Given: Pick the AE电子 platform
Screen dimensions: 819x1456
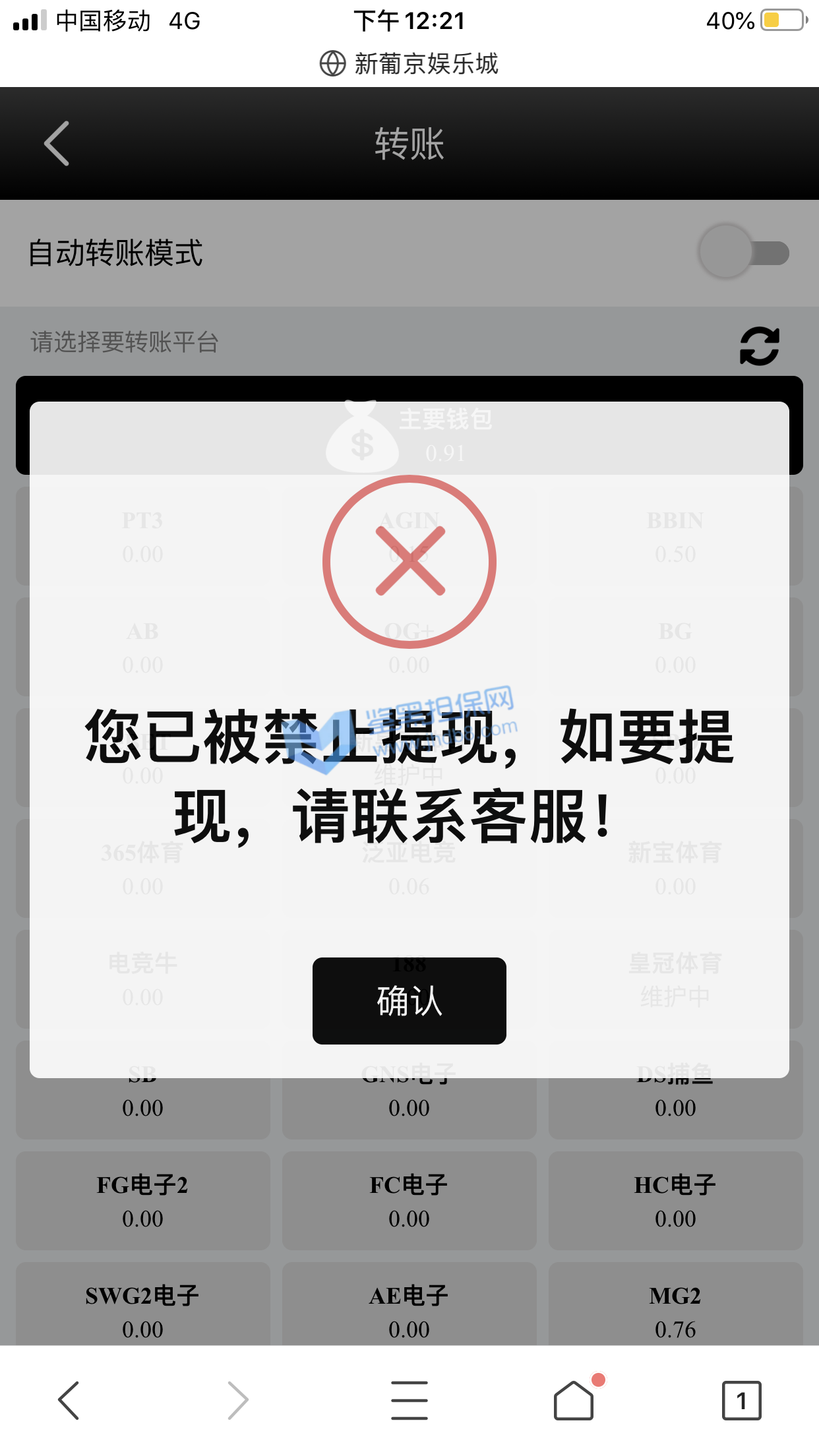Looking at the screenshot, I should 409,1309.
